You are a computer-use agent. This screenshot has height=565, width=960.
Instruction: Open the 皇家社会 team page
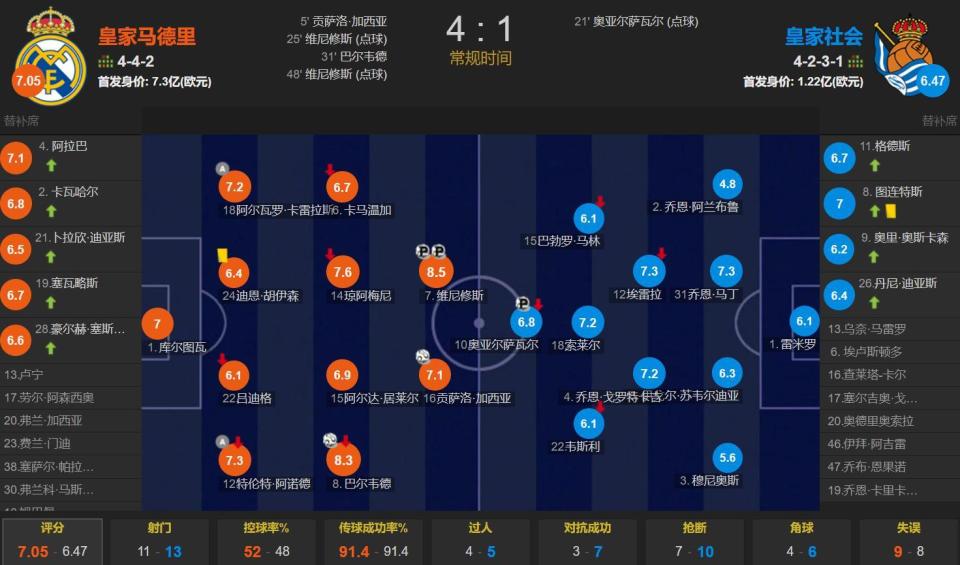[823, 37]
